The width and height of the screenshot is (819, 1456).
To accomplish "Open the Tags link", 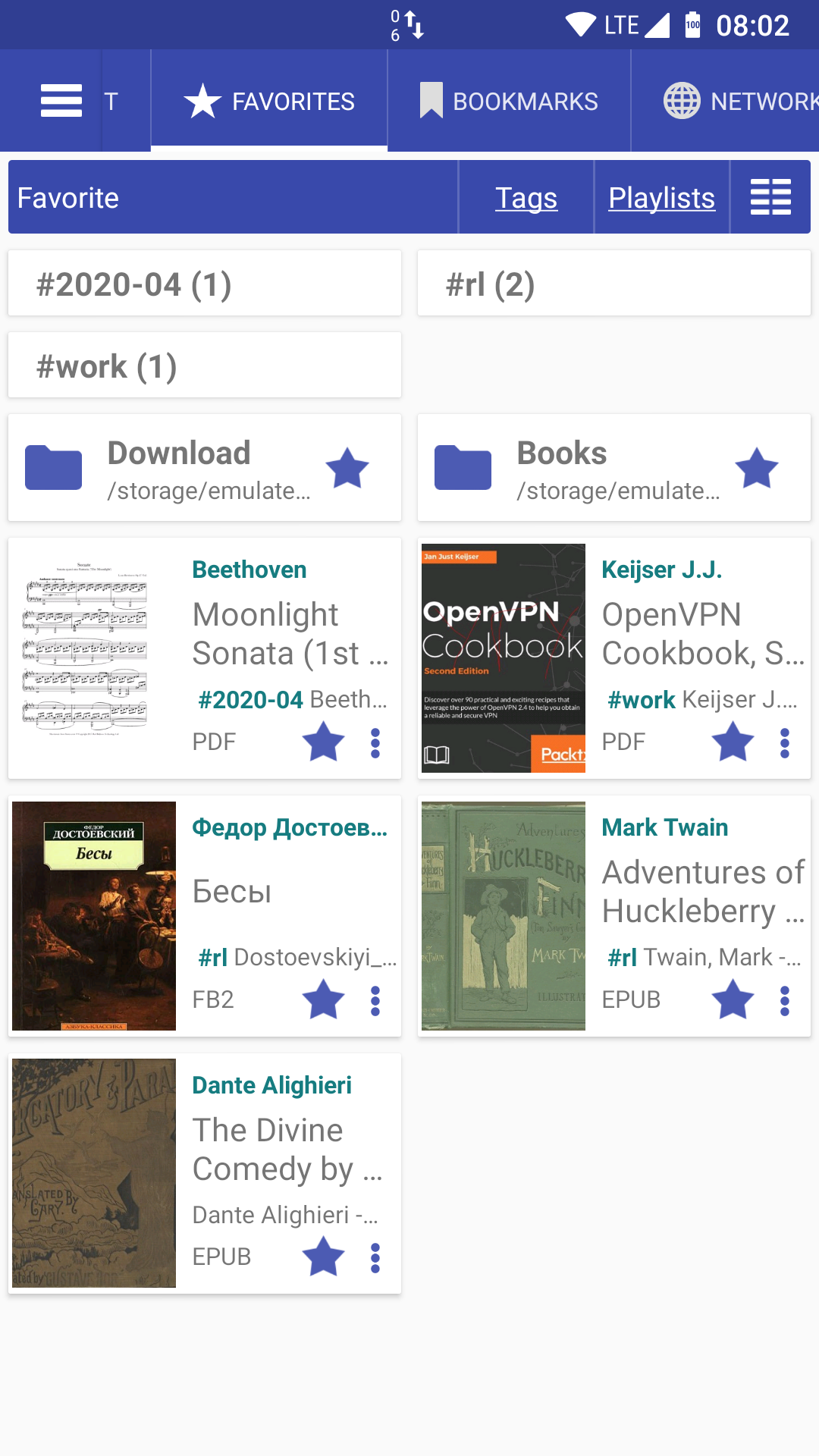I will (526, 198).
